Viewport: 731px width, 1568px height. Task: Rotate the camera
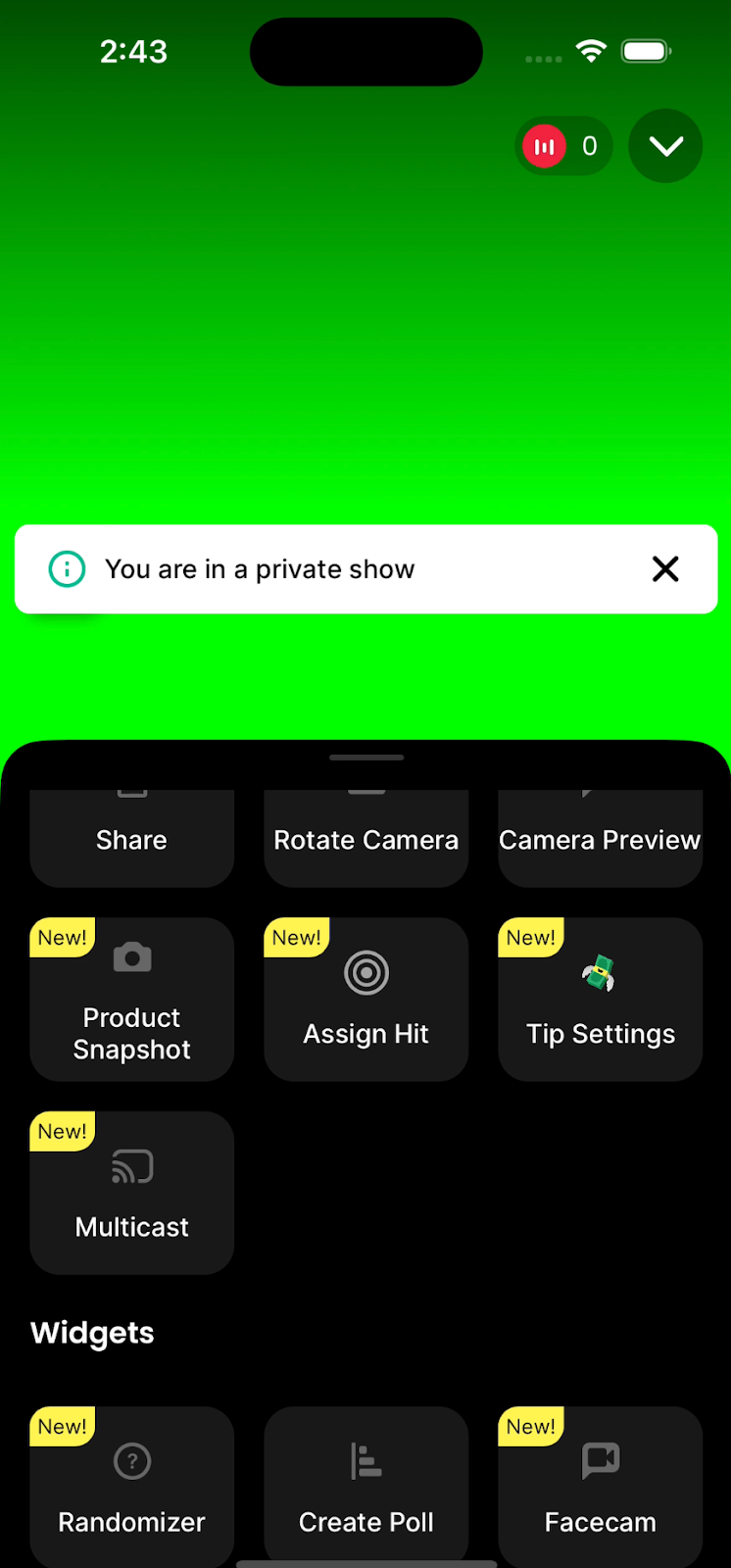tap(365, 838)
